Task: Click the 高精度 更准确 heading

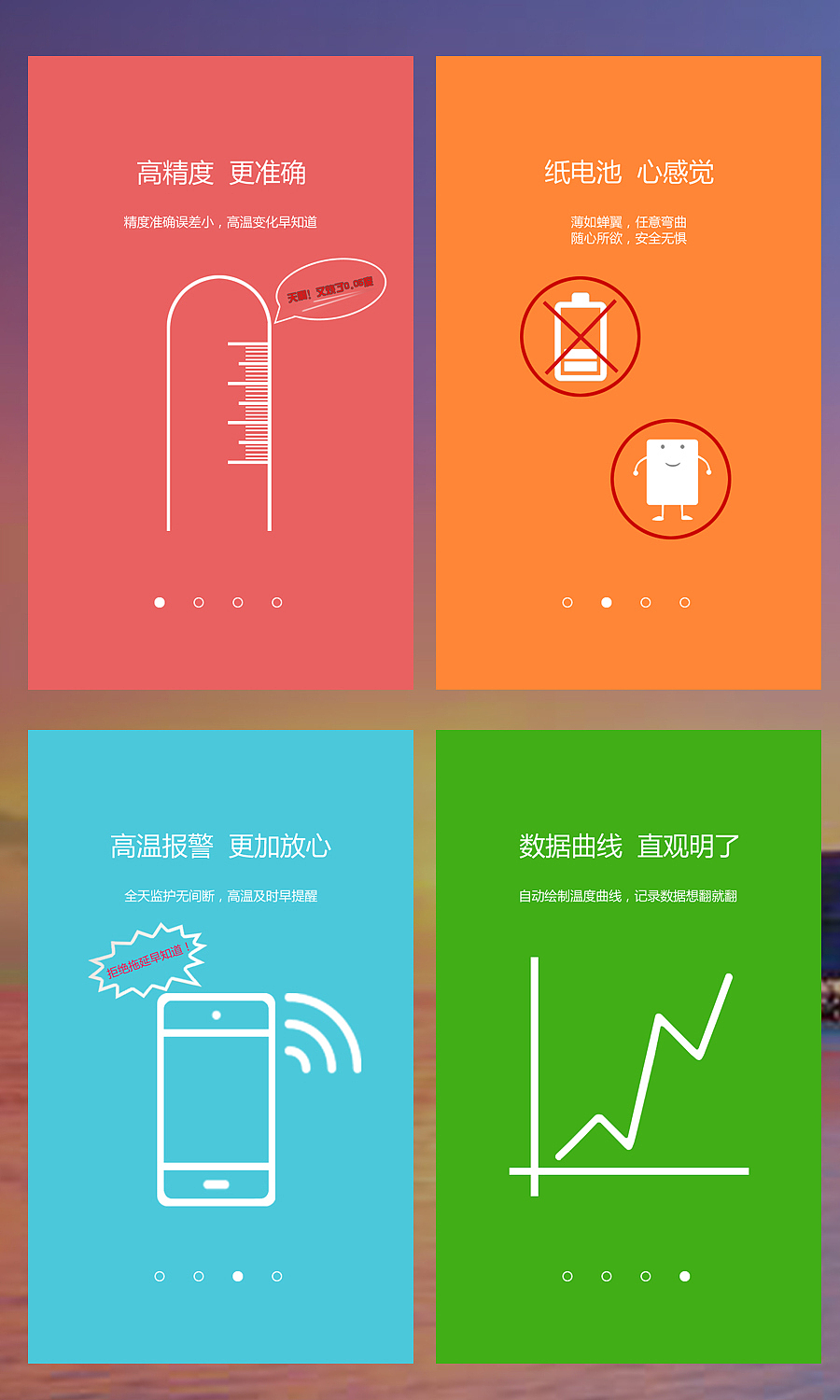Action: (221, 174)
